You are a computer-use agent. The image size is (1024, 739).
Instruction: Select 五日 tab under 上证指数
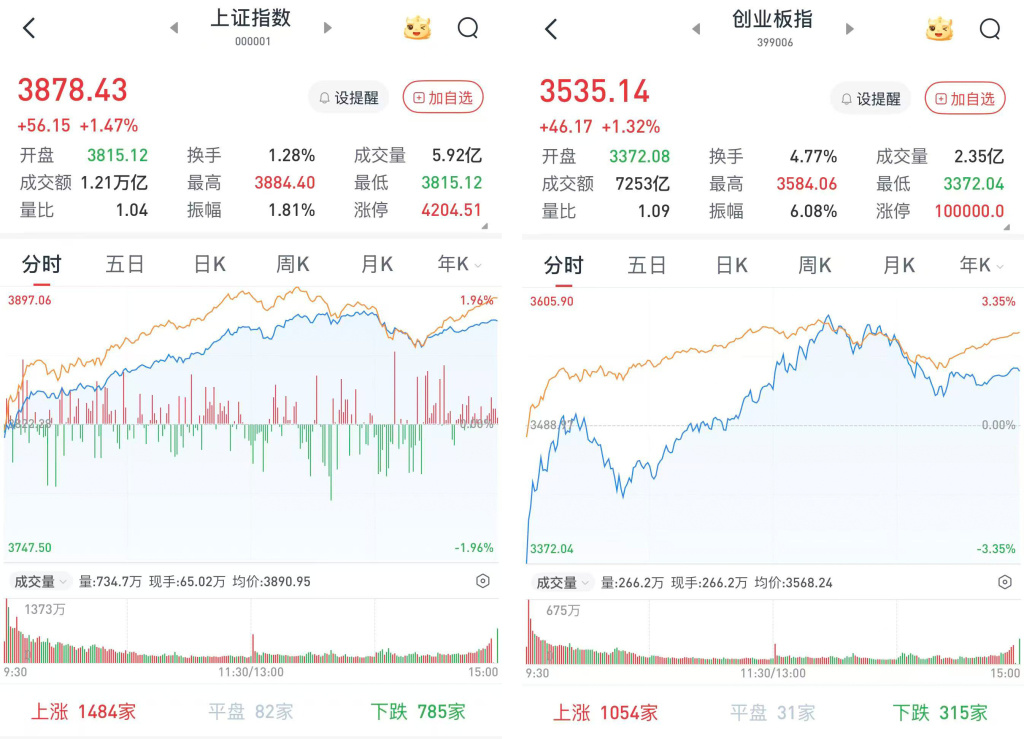(125, 264)
